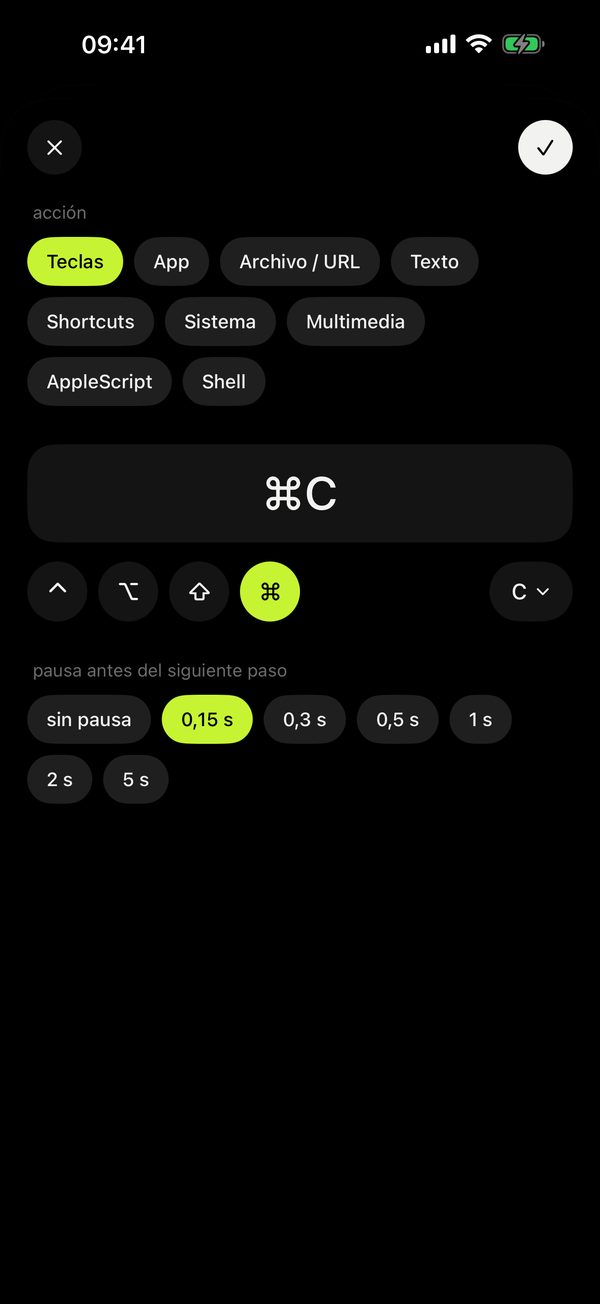Pick the Shell action chip
This screenshot has width=600, height=1304.
click(224, 382)
